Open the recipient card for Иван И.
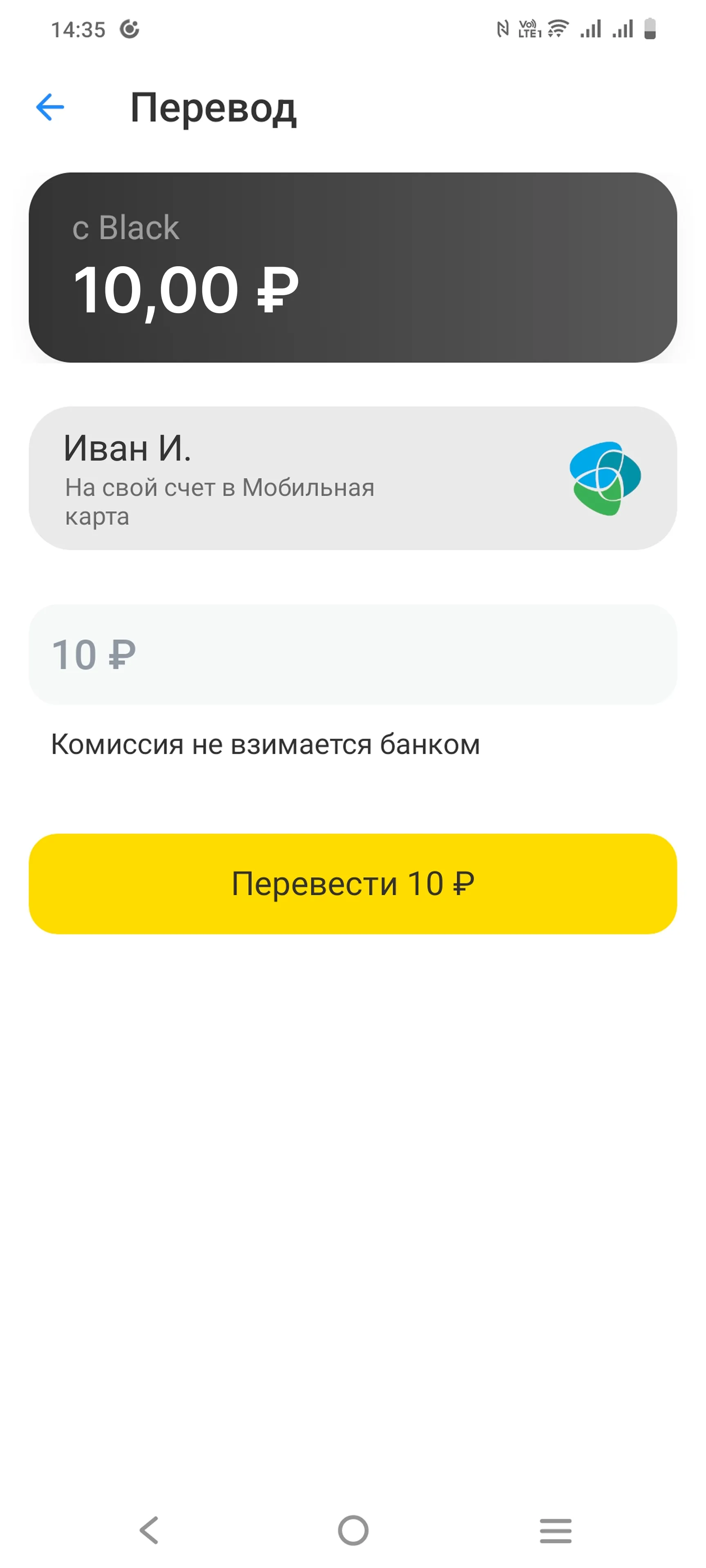 coord(353,478)
